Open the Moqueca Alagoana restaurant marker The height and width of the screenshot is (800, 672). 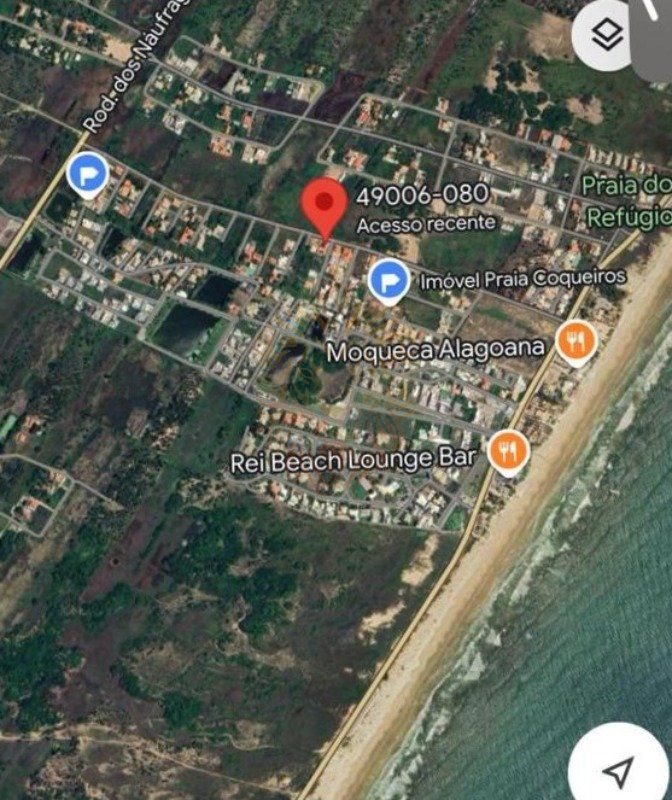[575, 343]
